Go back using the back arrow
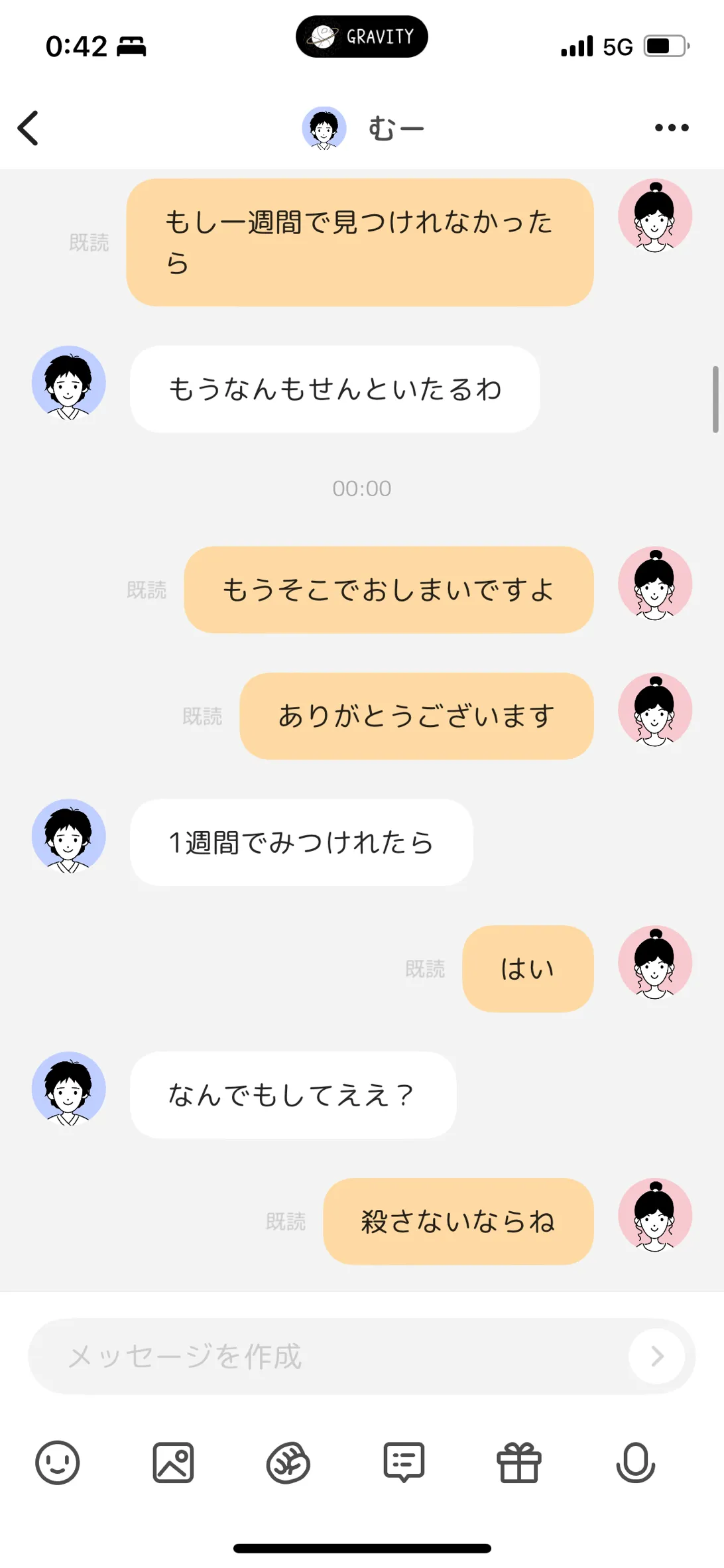 click(28, 128)
